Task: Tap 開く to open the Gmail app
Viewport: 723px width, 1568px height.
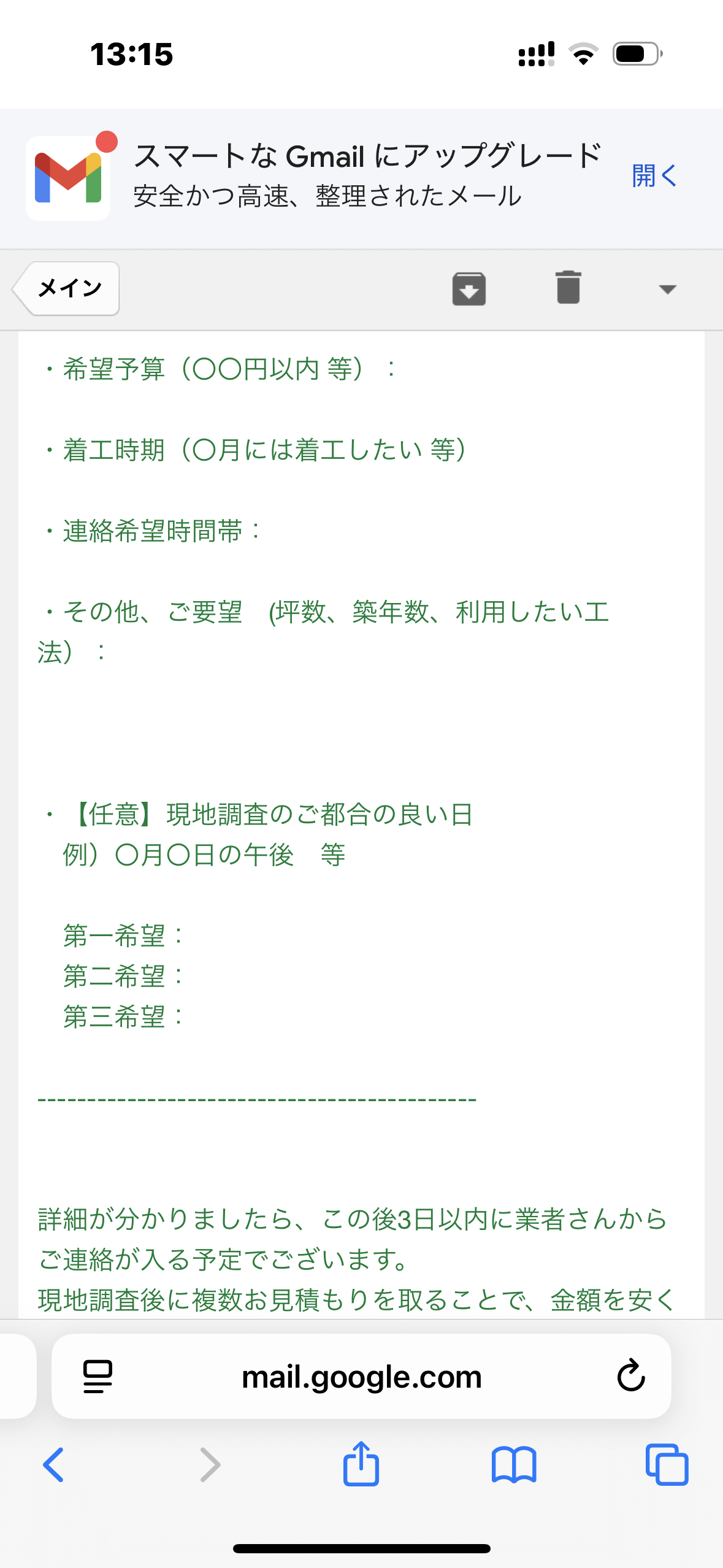Action: click(654, 175)
